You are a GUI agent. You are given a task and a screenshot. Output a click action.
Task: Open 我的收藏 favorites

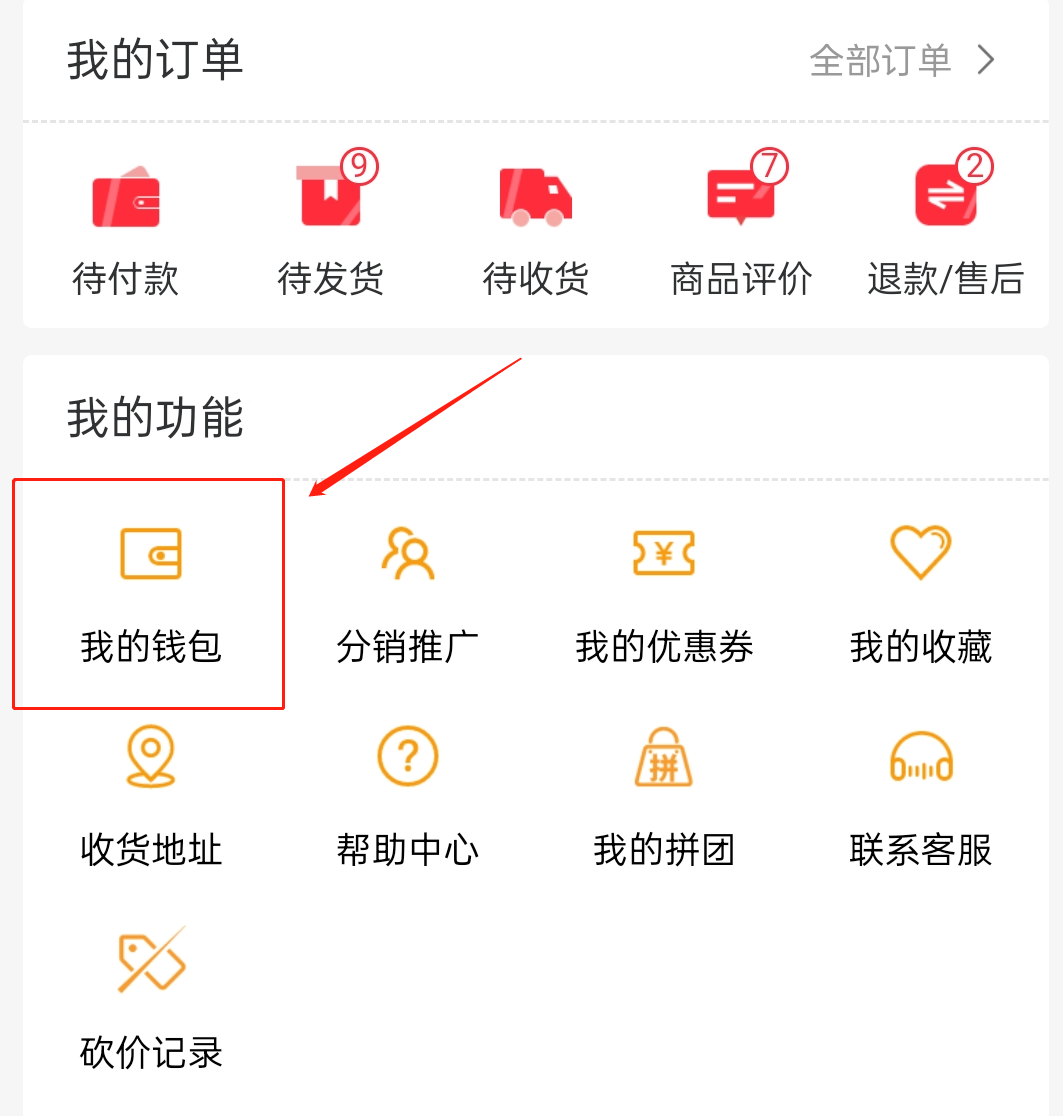tap(921, 595)
